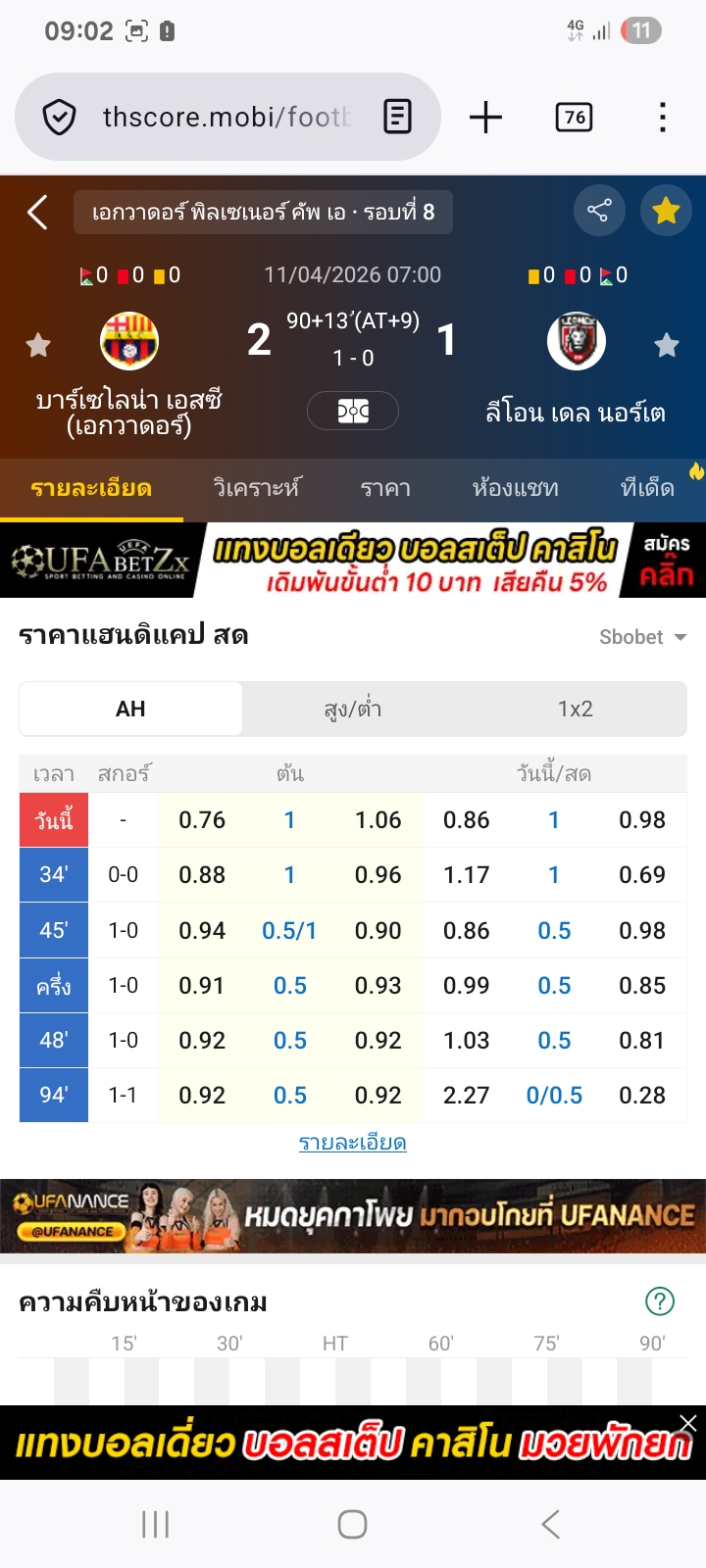Toggle the yellow favorite star for this match
Viewport: 706px width, 1568px height.
tap(666, 211)
